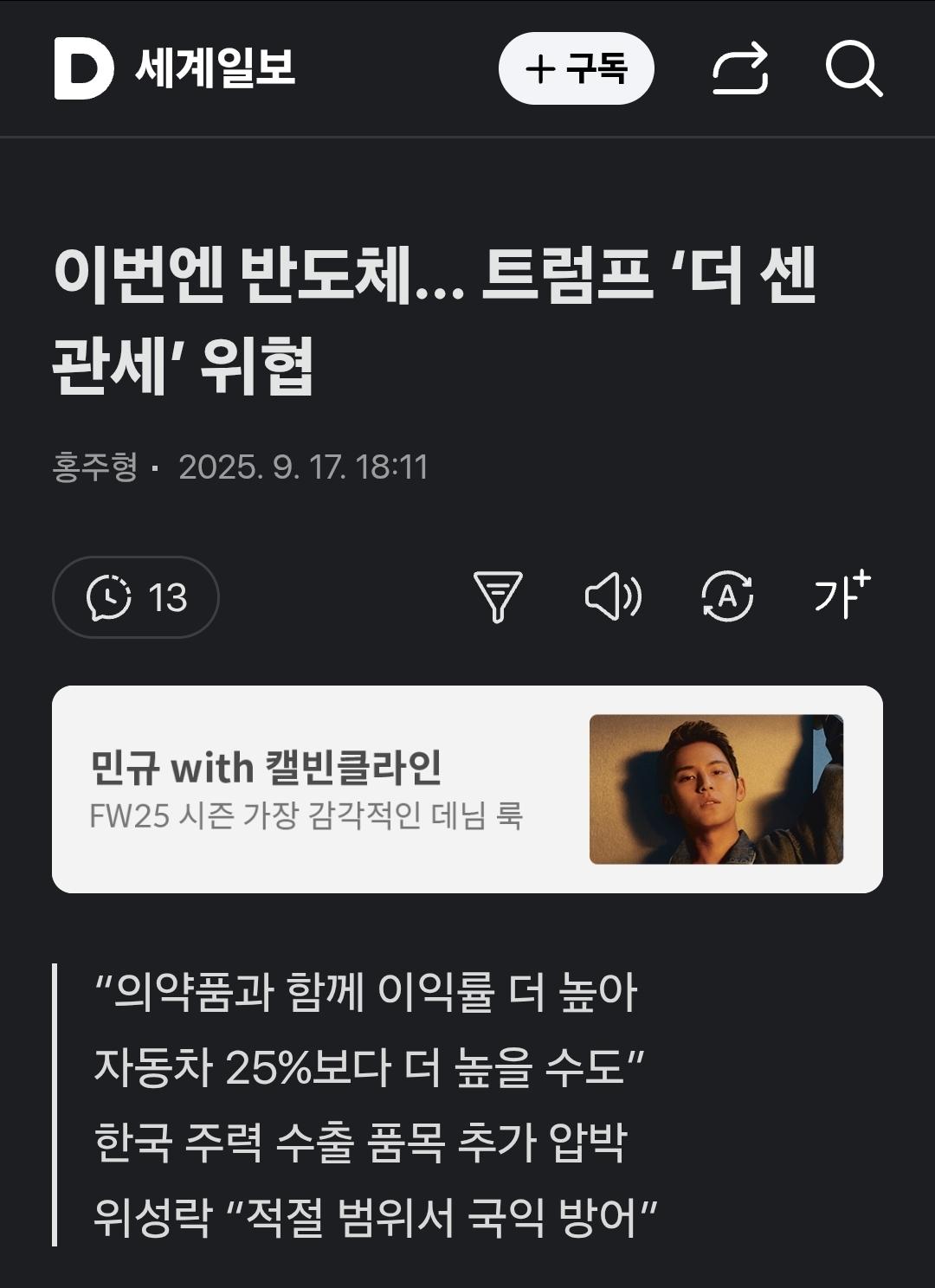
Task: Translate the article with the circular-A icon
Action: click(x=727, y=598)
